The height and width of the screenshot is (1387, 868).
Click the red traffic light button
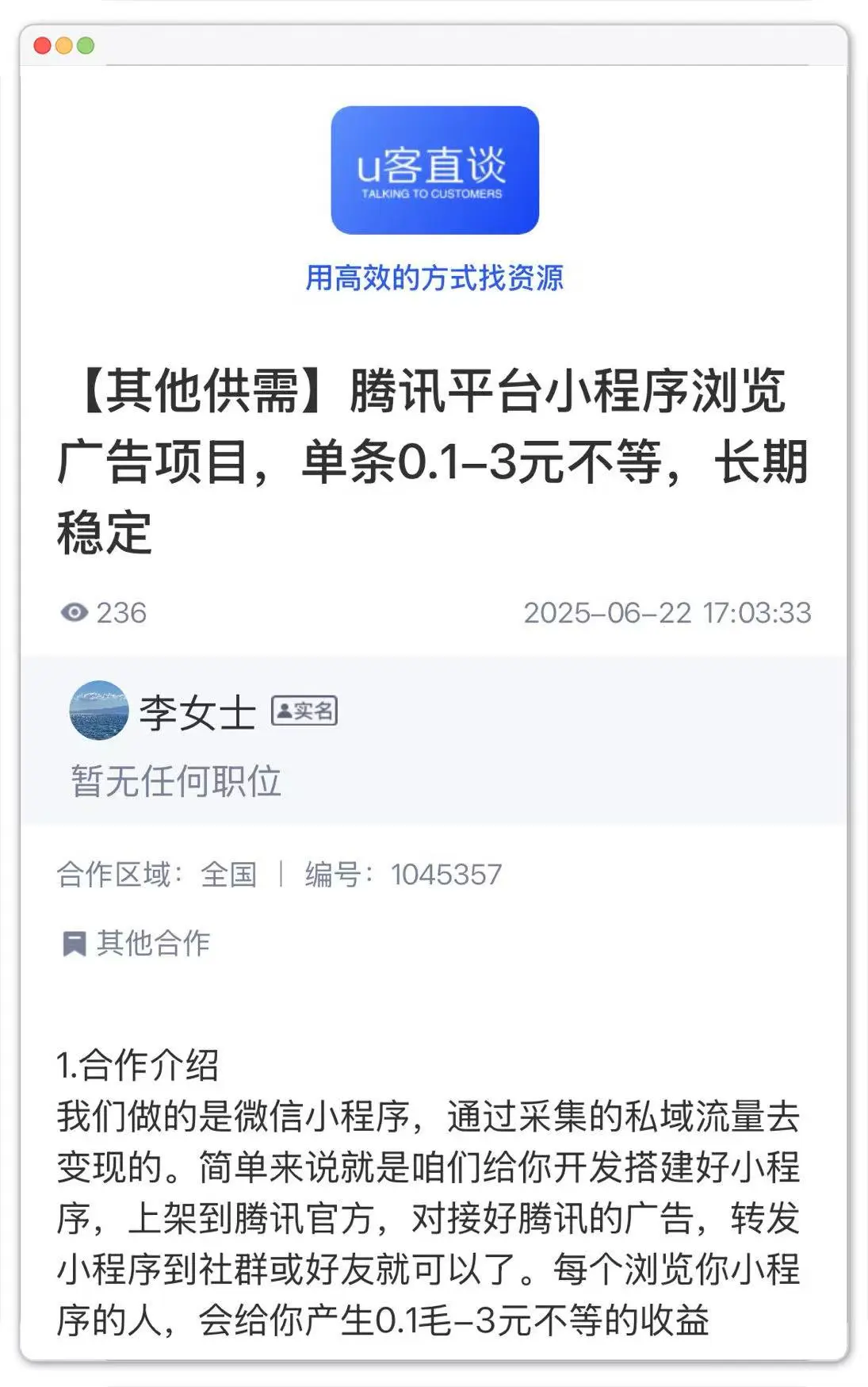[x=42, y=47]
